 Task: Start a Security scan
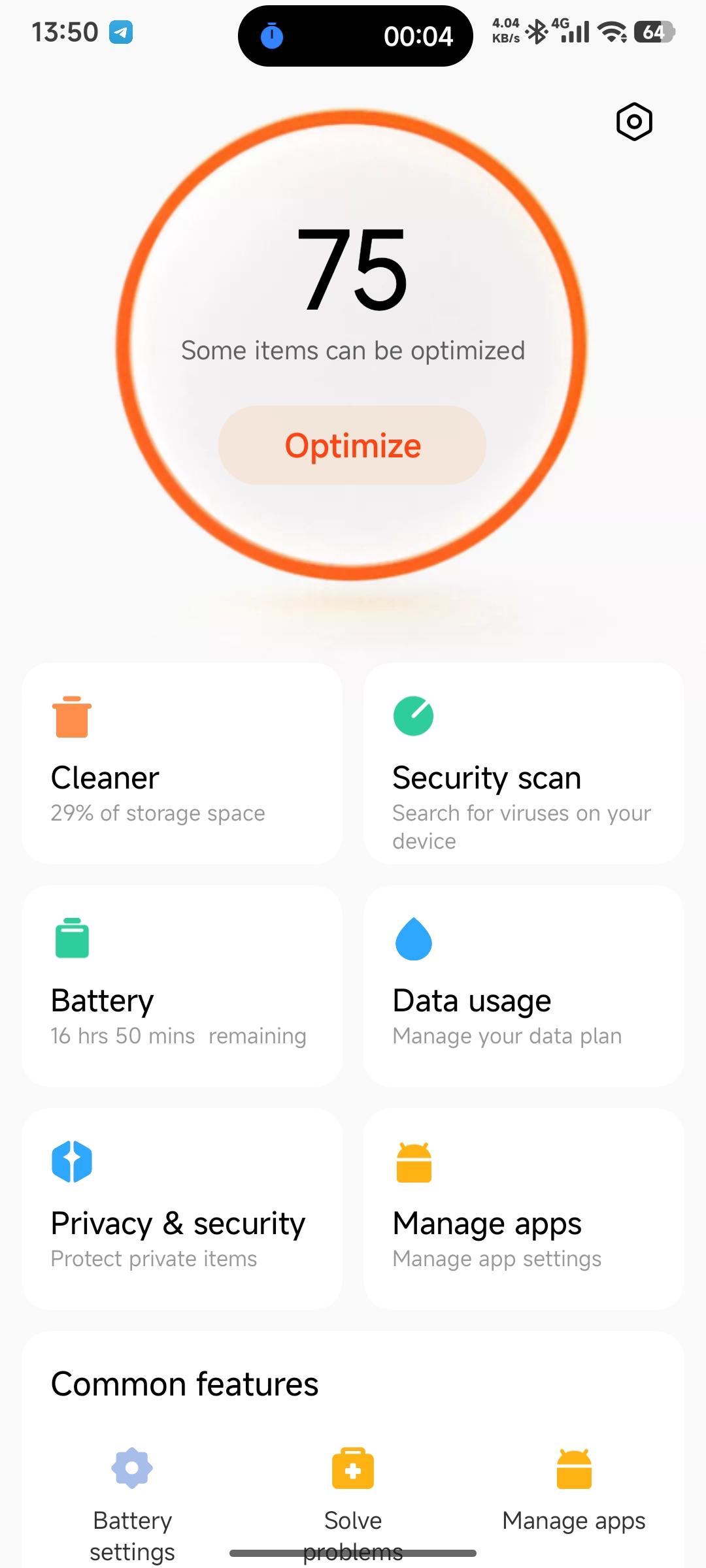(523, 763)
